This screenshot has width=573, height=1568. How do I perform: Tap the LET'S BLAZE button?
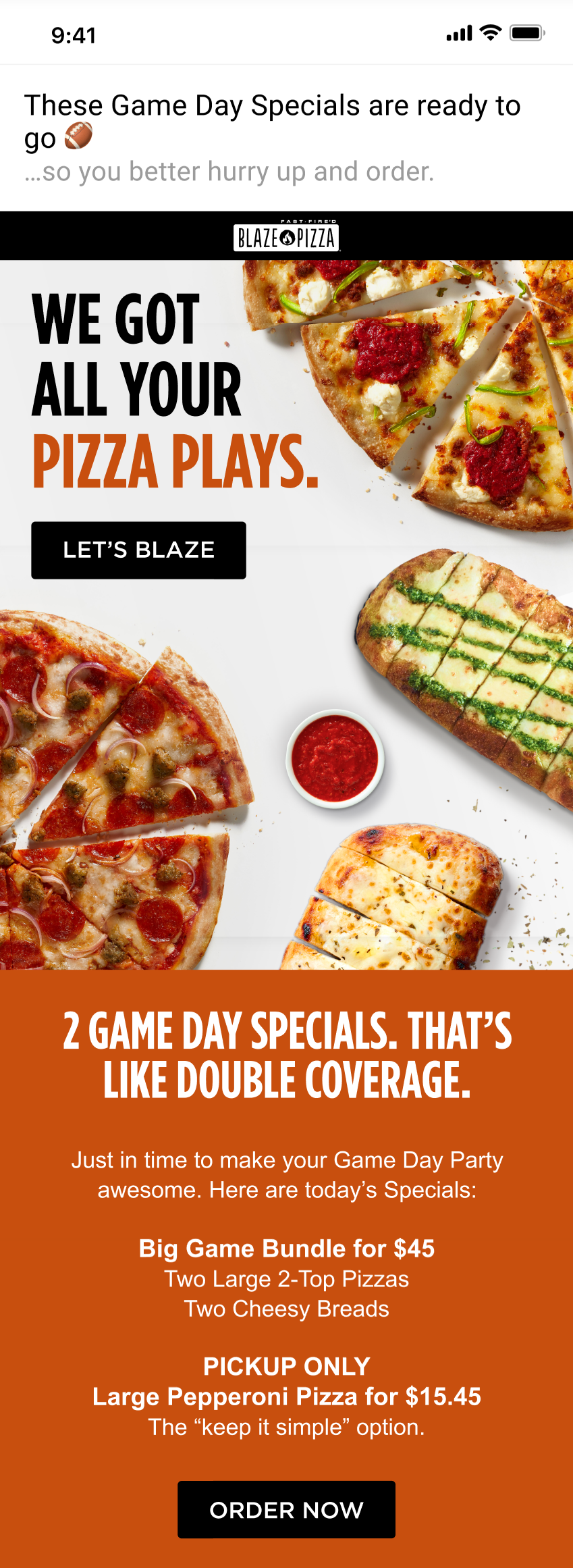(x=138, y=550)
